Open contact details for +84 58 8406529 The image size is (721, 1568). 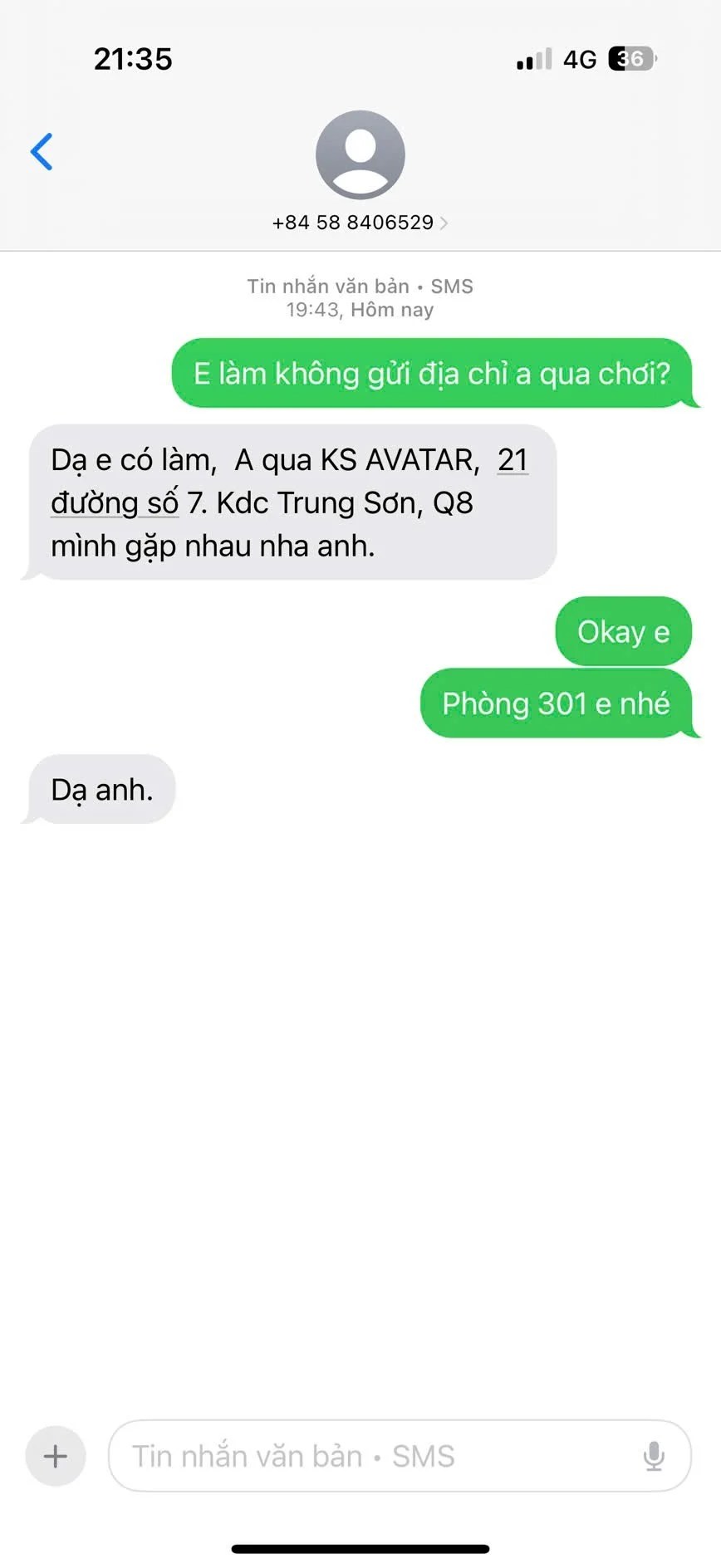point(360,222)
